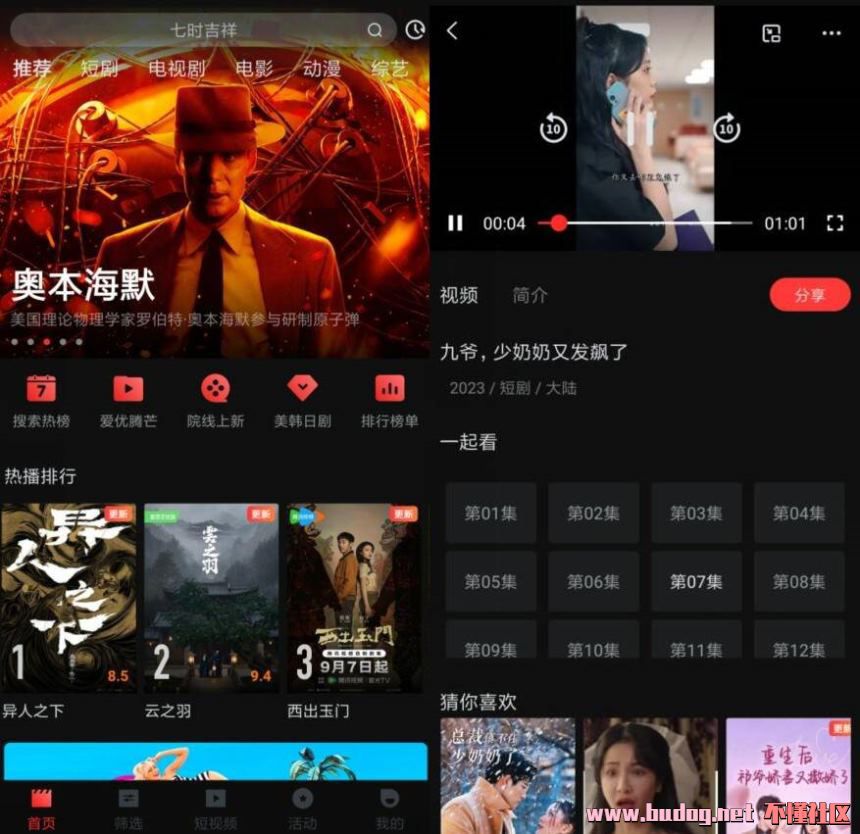This screenshot has width=860, height=834.
Task: Open the watch history clock icon
Action: (415, 30)
